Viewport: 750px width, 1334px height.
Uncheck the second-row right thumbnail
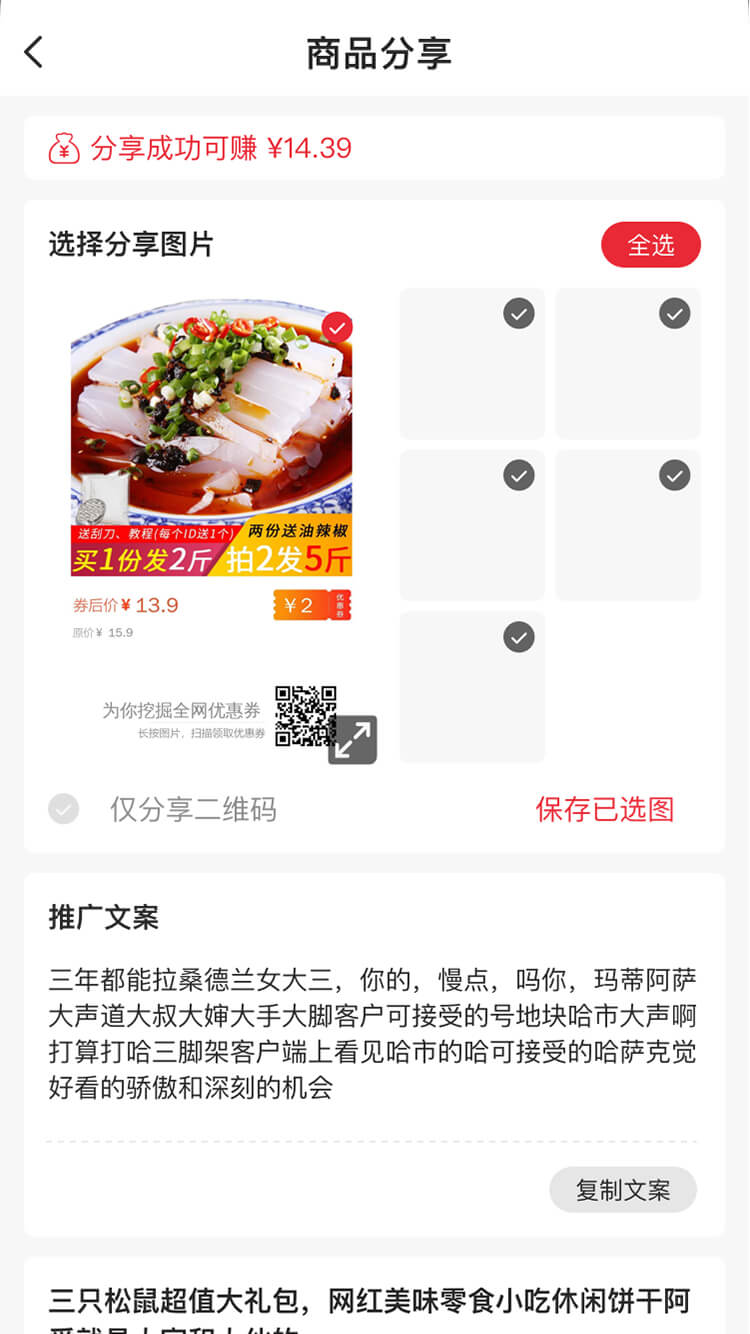click(674, 475)
